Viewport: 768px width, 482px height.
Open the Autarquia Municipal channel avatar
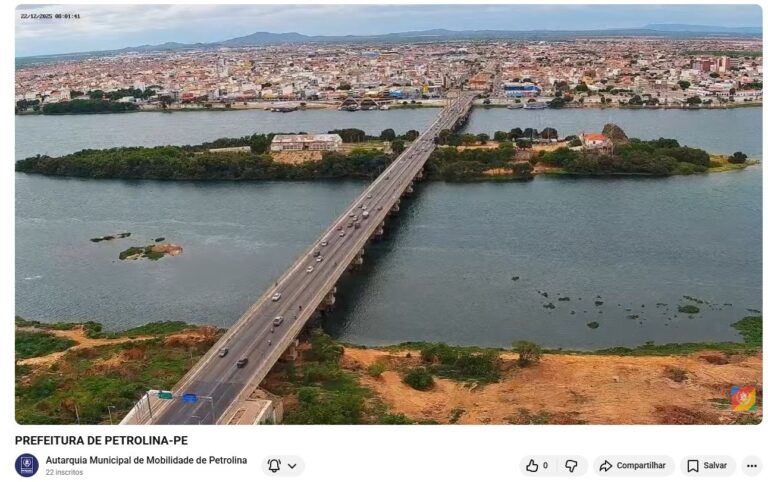coord(27,465)
